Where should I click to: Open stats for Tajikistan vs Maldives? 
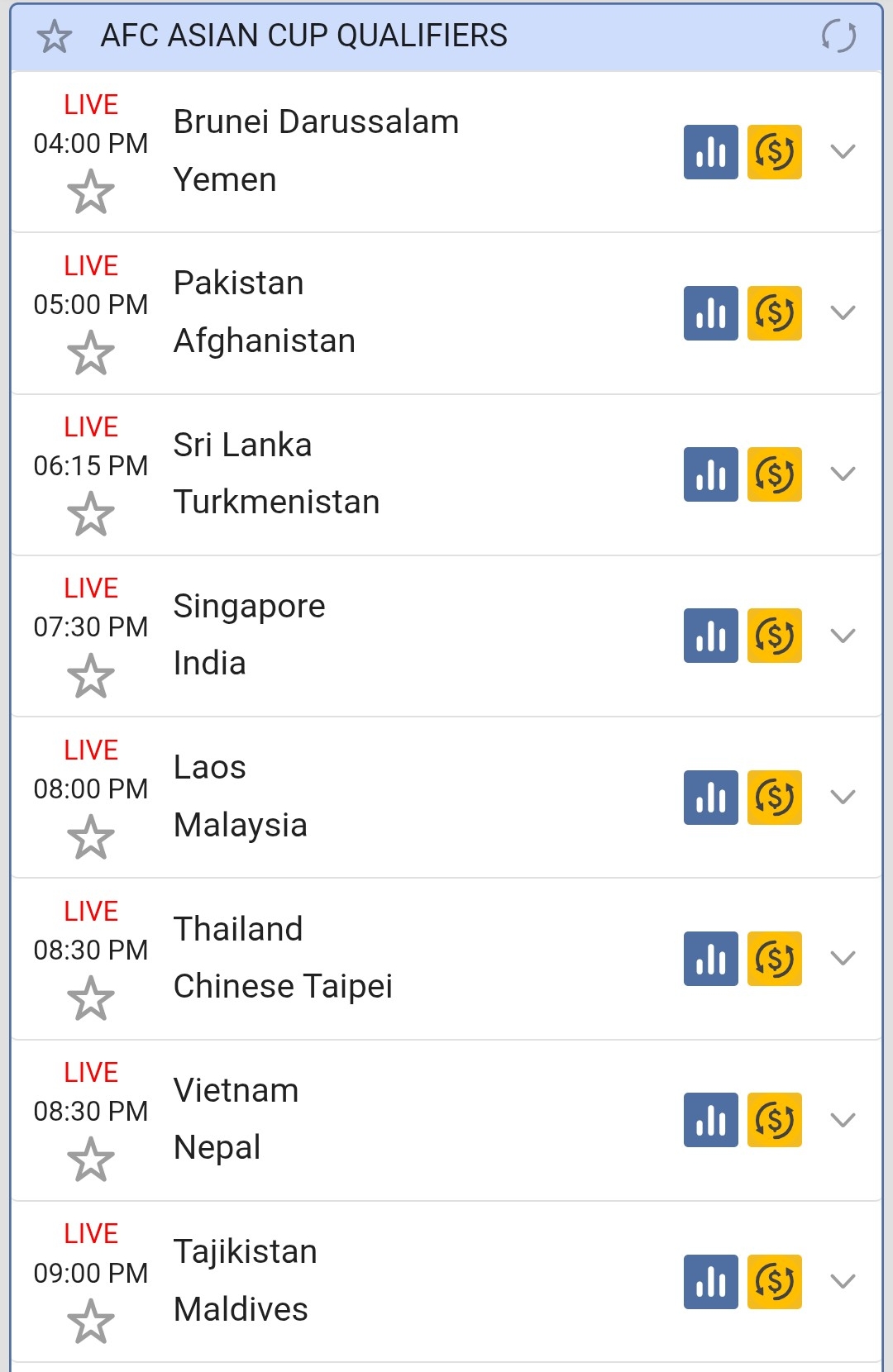tap(710, 1281)
